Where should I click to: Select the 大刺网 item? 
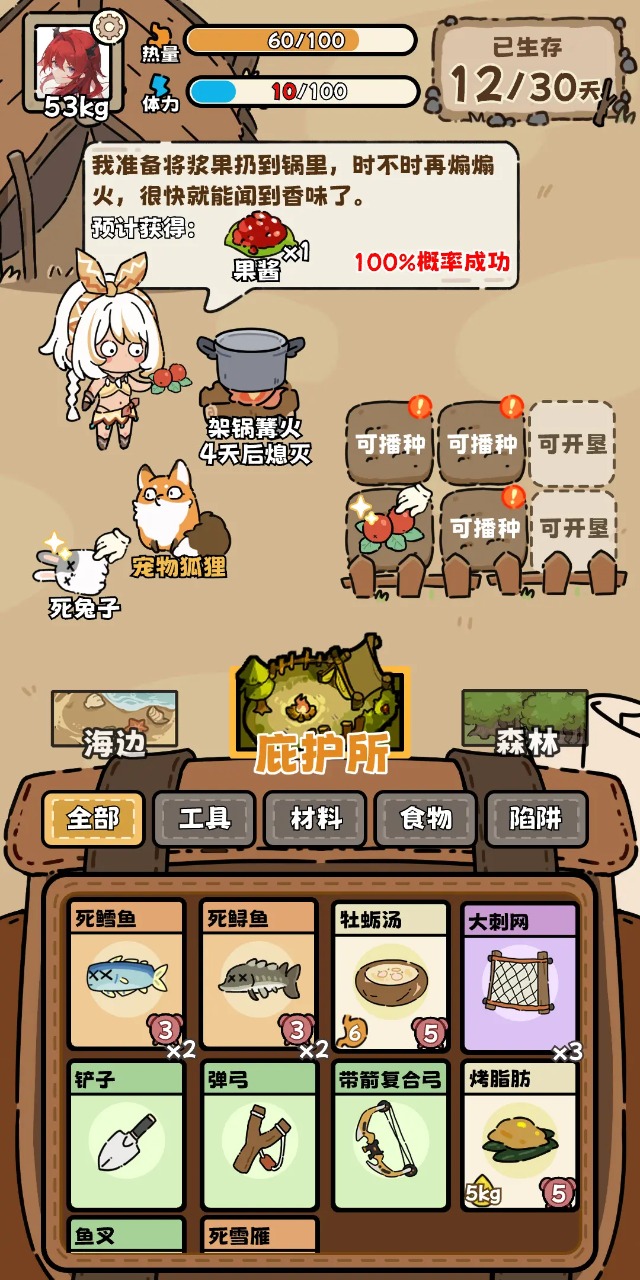(x=518, y=975)
